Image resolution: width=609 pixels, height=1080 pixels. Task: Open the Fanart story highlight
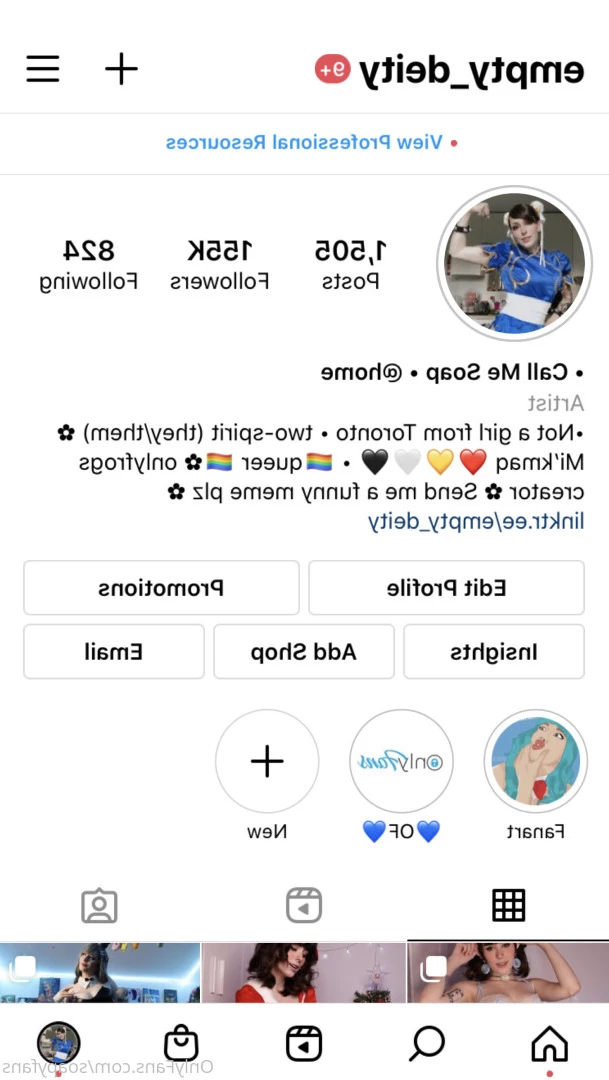535,762
